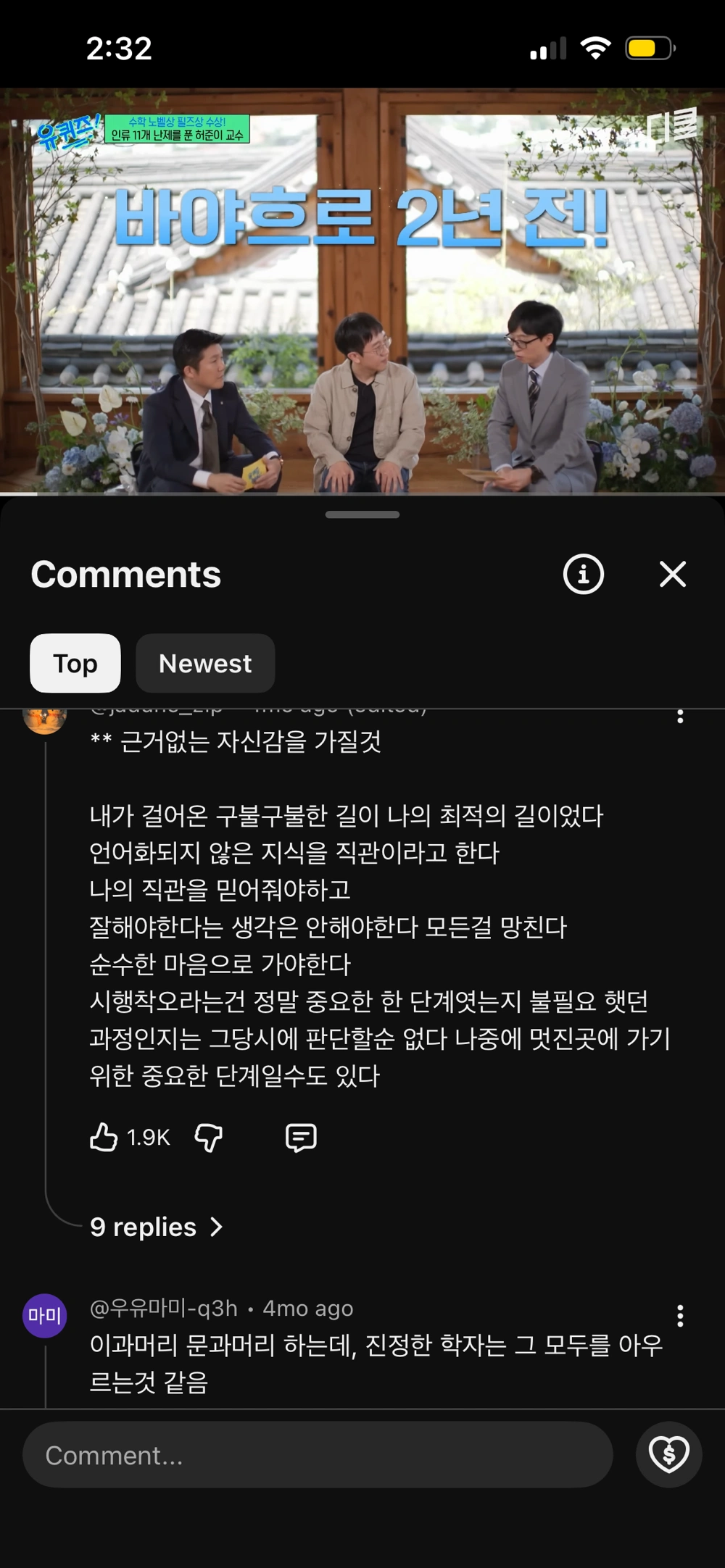Open the comments info icon

583,574
